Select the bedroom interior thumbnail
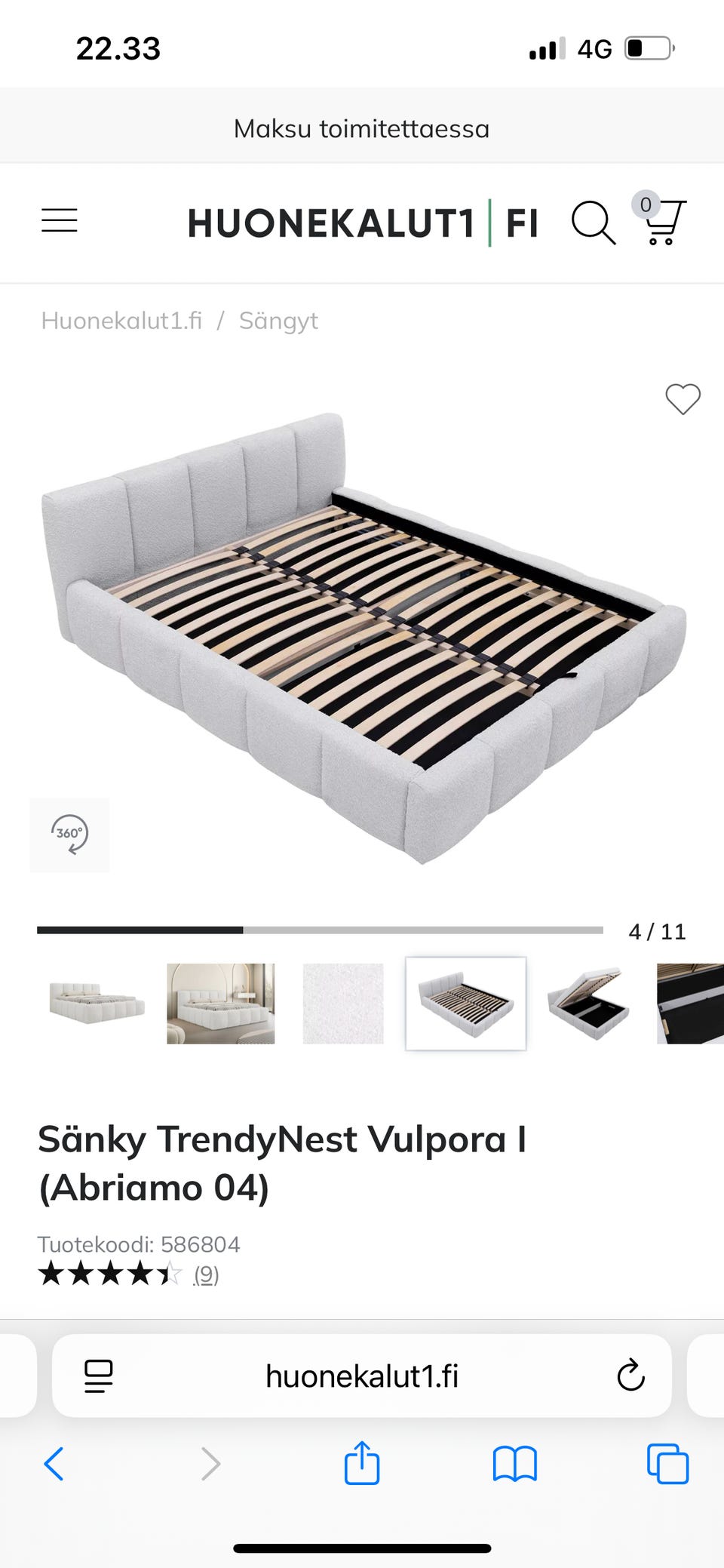This screenshot has width=724, height=1568. click(221, 1003)
